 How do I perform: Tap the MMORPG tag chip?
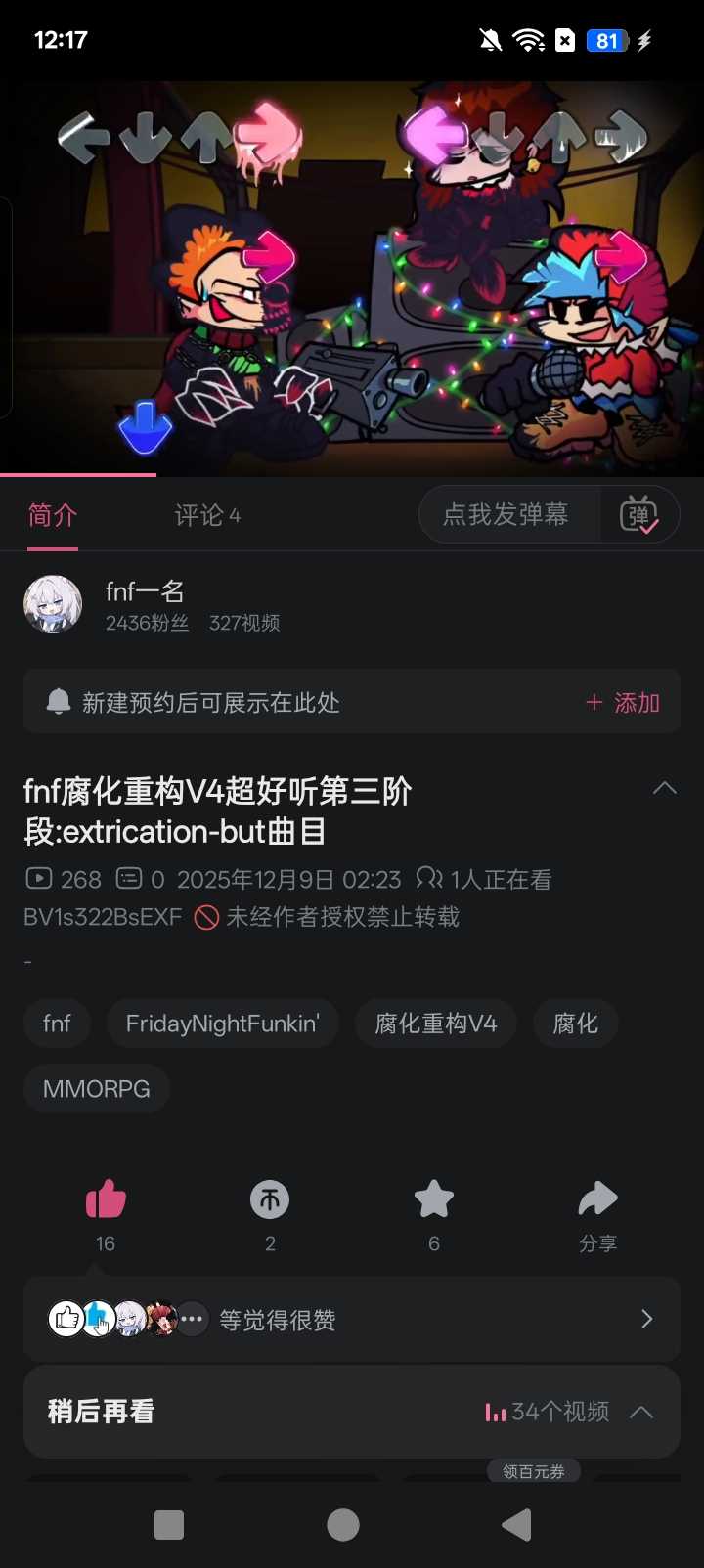pyautogui.click(x=96, y=1089)
